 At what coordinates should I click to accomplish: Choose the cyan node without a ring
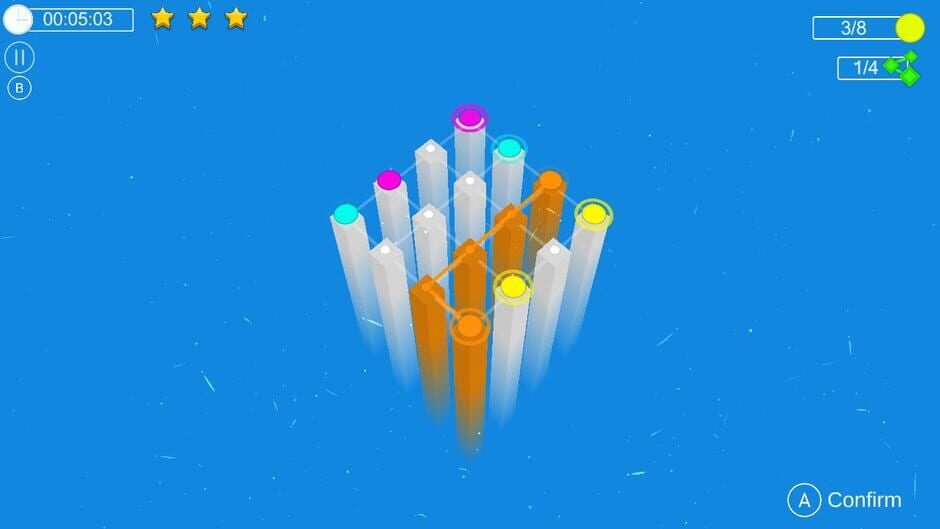(346, 214)
